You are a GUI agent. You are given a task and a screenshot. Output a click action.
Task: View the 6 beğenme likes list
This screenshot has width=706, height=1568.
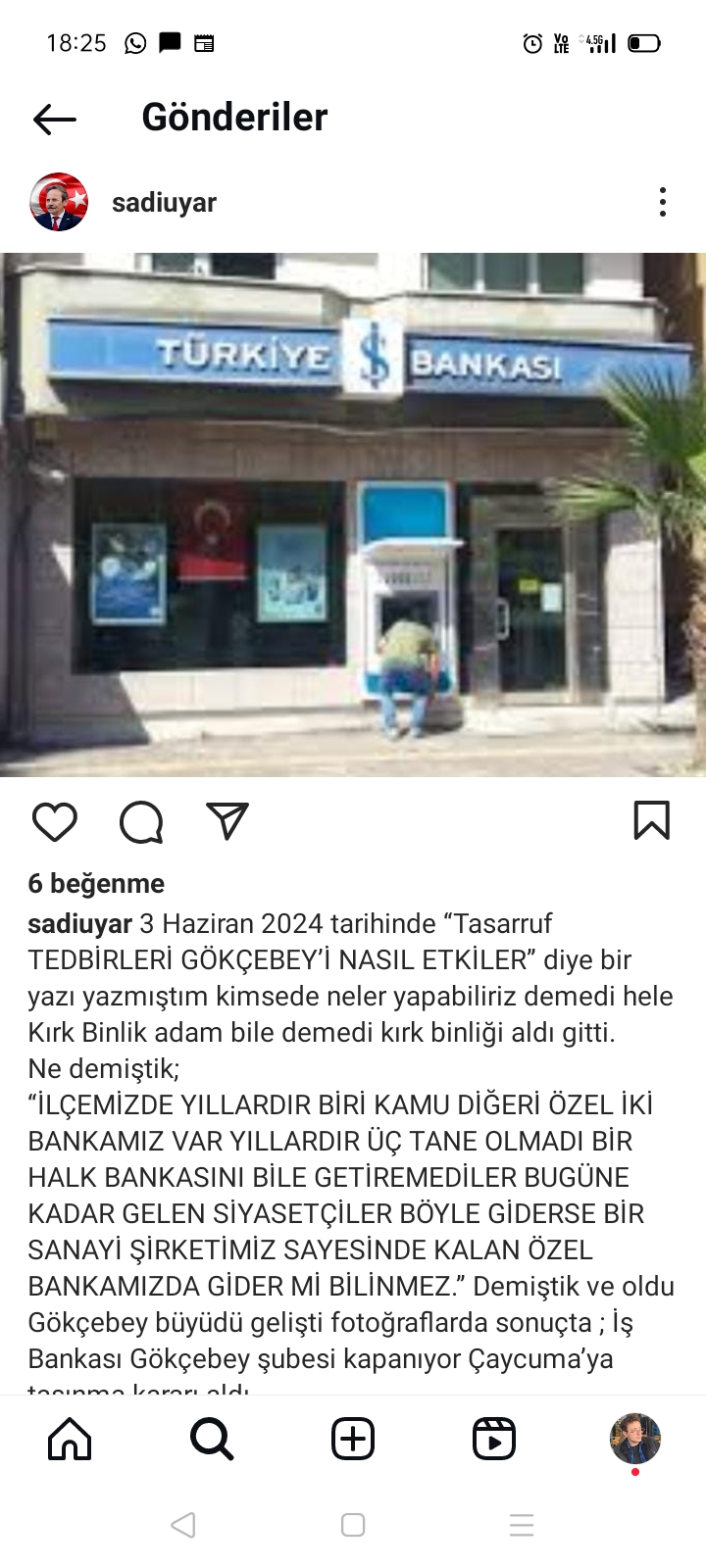coord(96,884)
